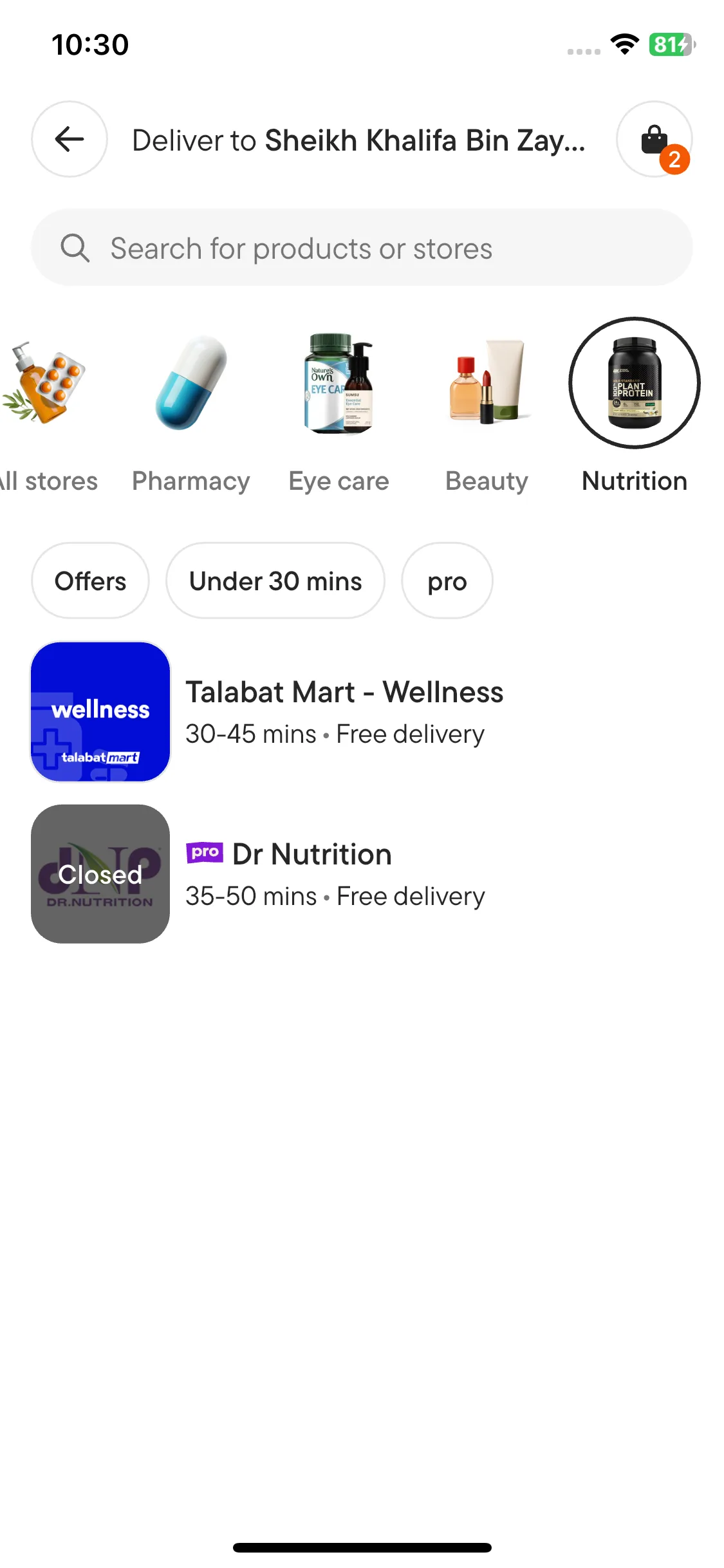Switch to the Eye care category
Viewport: 724px width, 1568px height.
[x=339, y=412]
